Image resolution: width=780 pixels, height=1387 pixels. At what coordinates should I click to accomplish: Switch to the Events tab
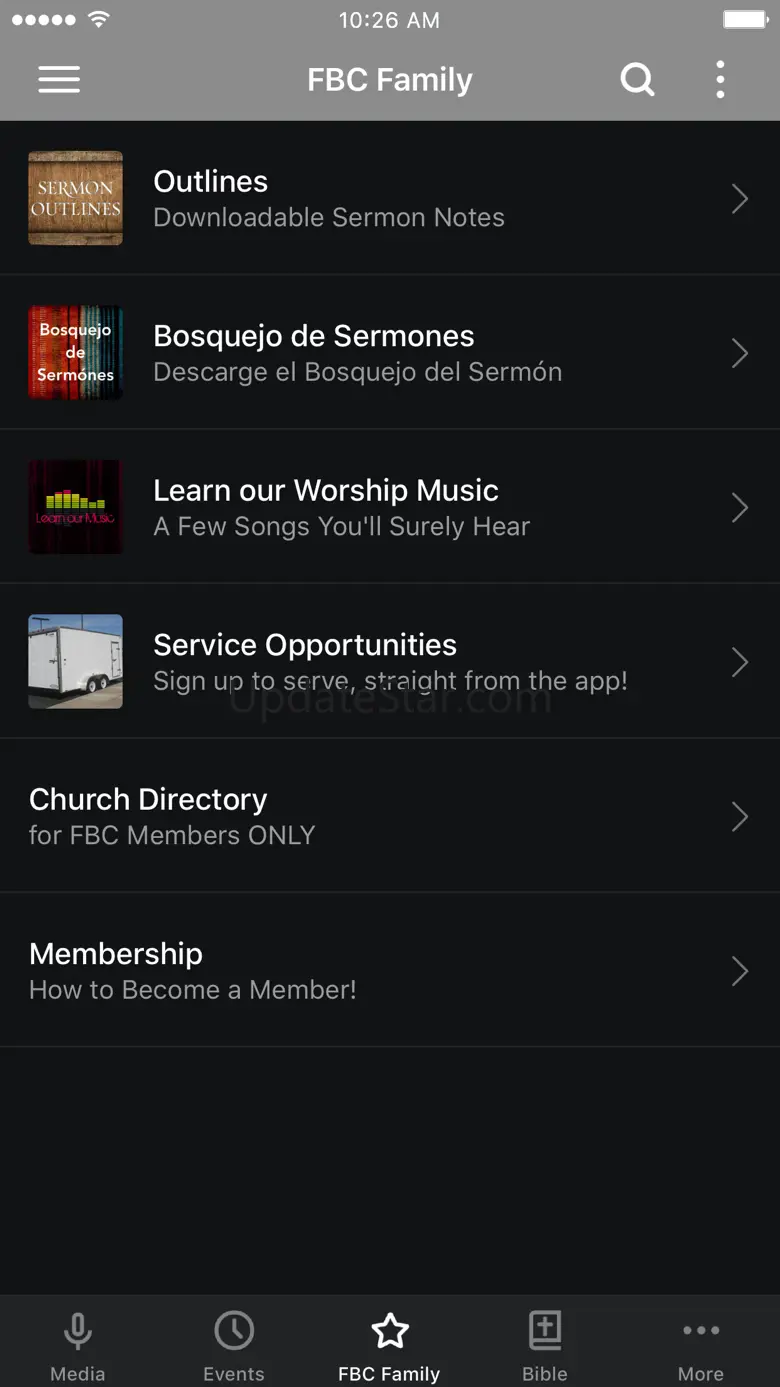click(234, 1345)
